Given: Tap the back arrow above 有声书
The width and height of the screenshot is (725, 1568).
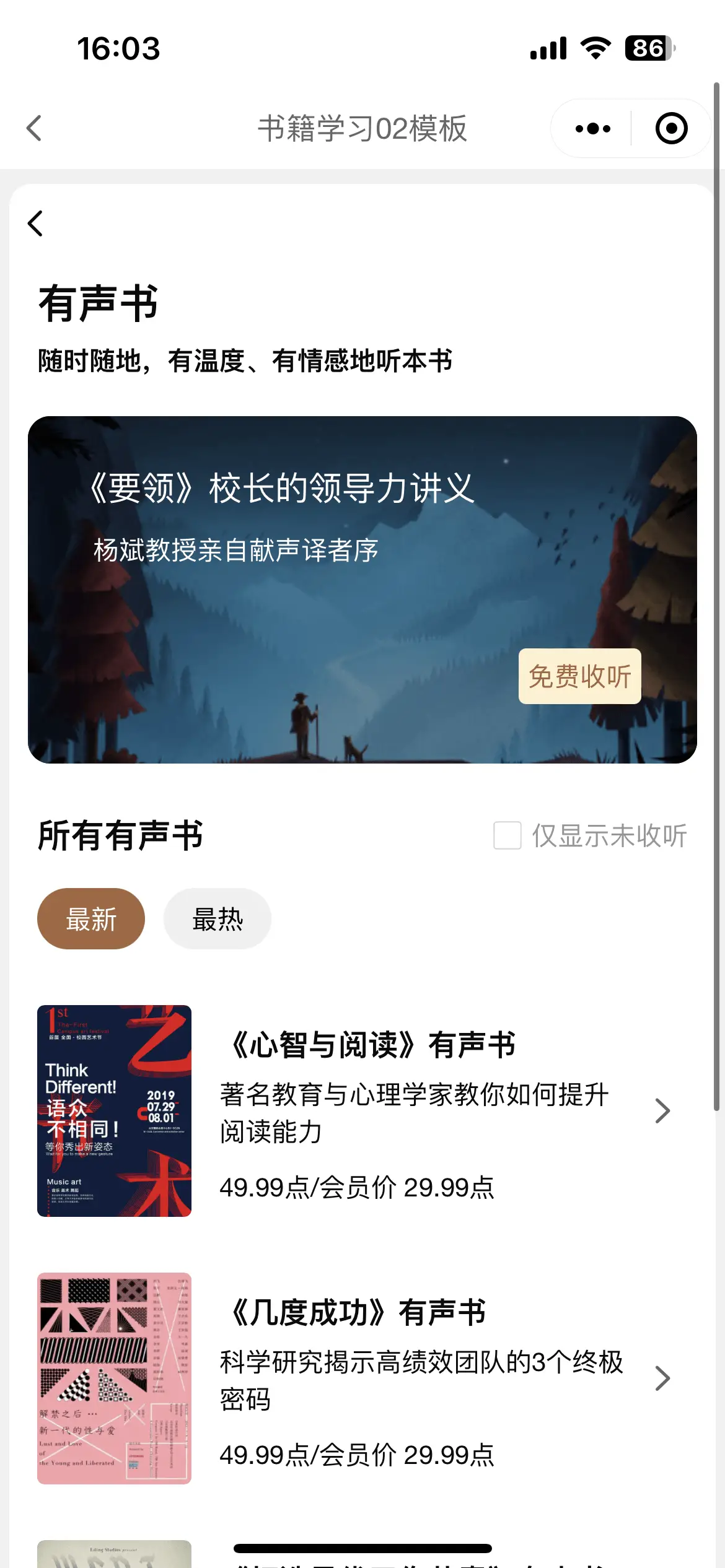Looking at the screenshot, I should click(x=36, y=224).
